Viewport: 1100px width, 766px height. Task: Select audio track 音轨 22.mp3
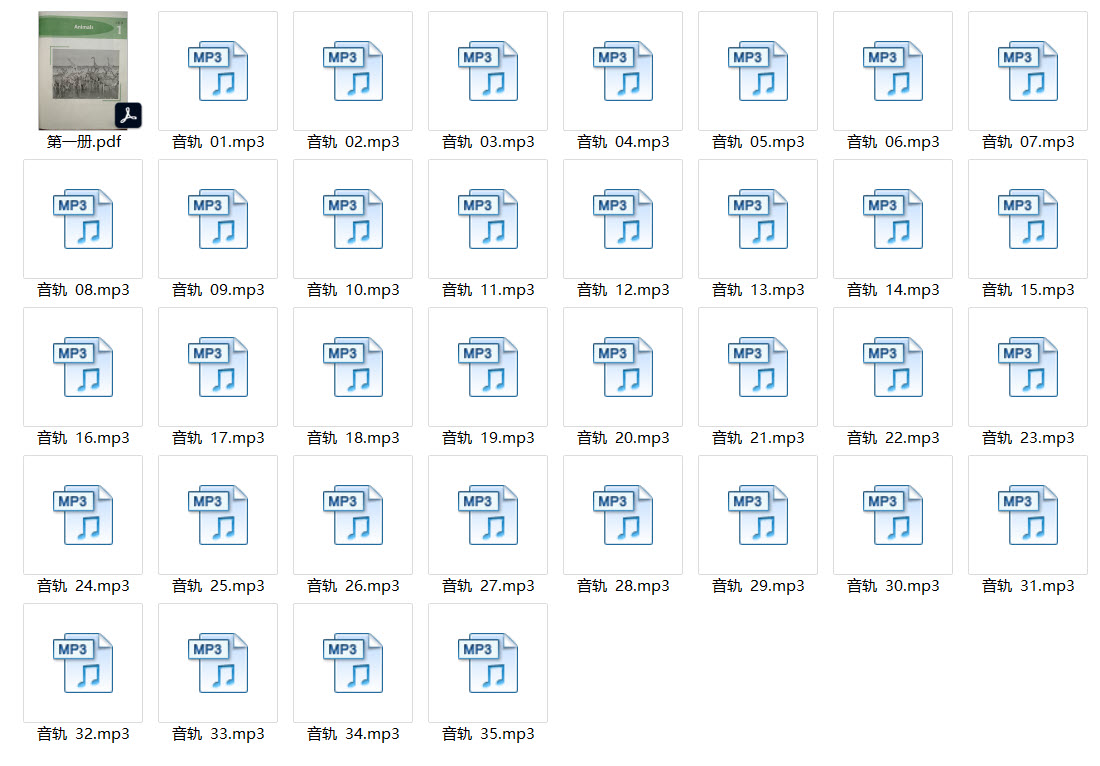893,367
